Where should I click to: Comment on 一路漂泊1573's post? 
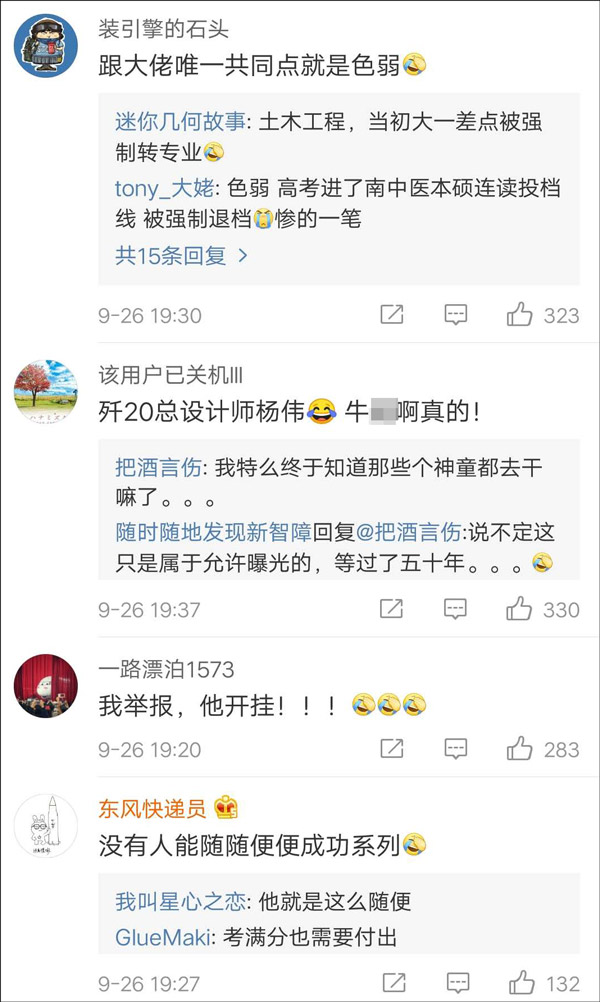click(456, 749)
